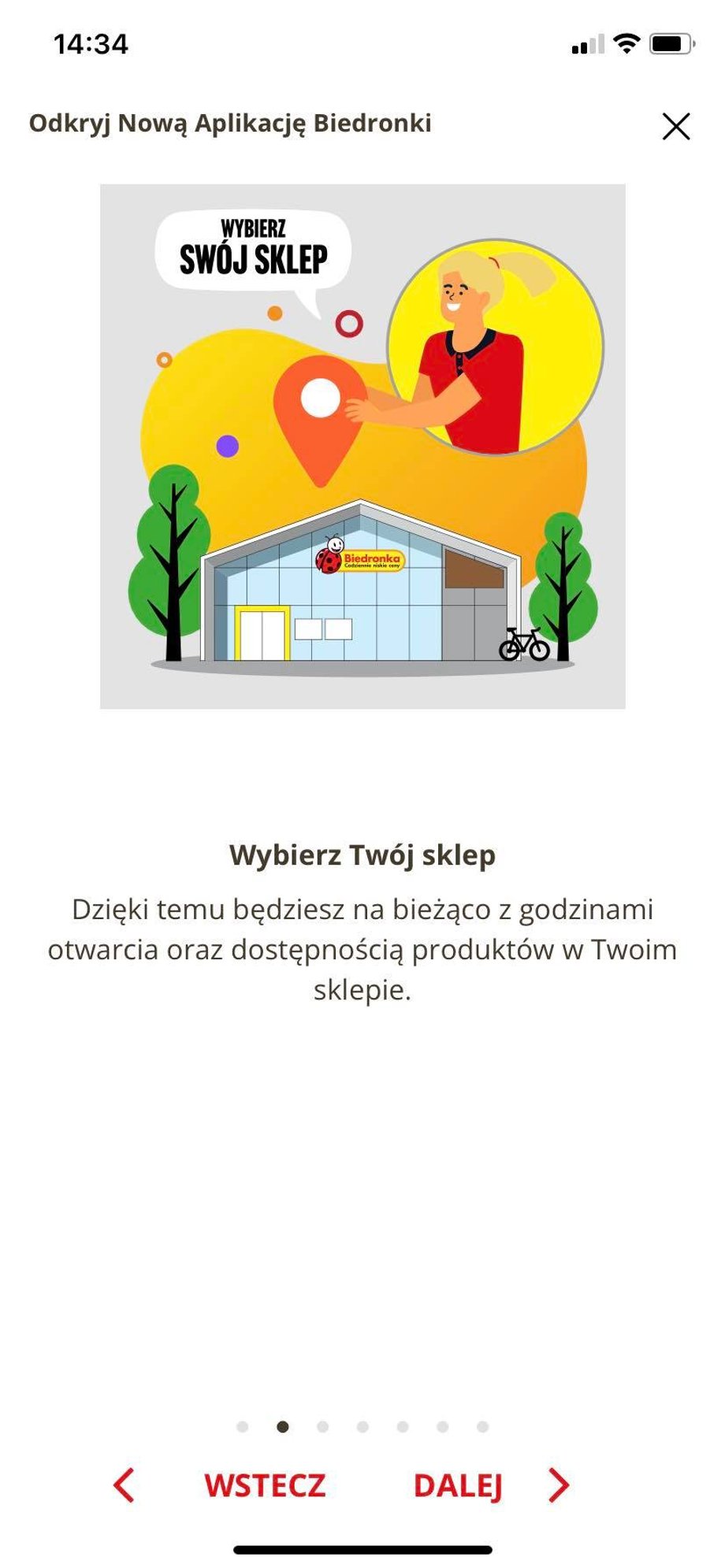The height and width of the screenshot is (1568, 725).
Task: Tap the right chevron arrow
Action: point(559,1485)
